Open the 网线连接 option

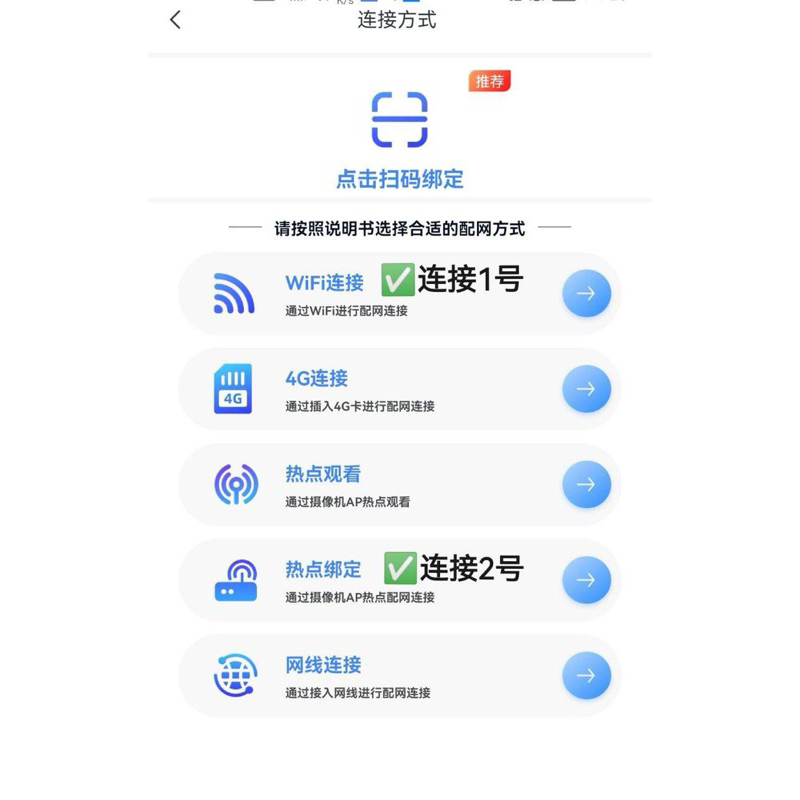(x=400, y=676)
